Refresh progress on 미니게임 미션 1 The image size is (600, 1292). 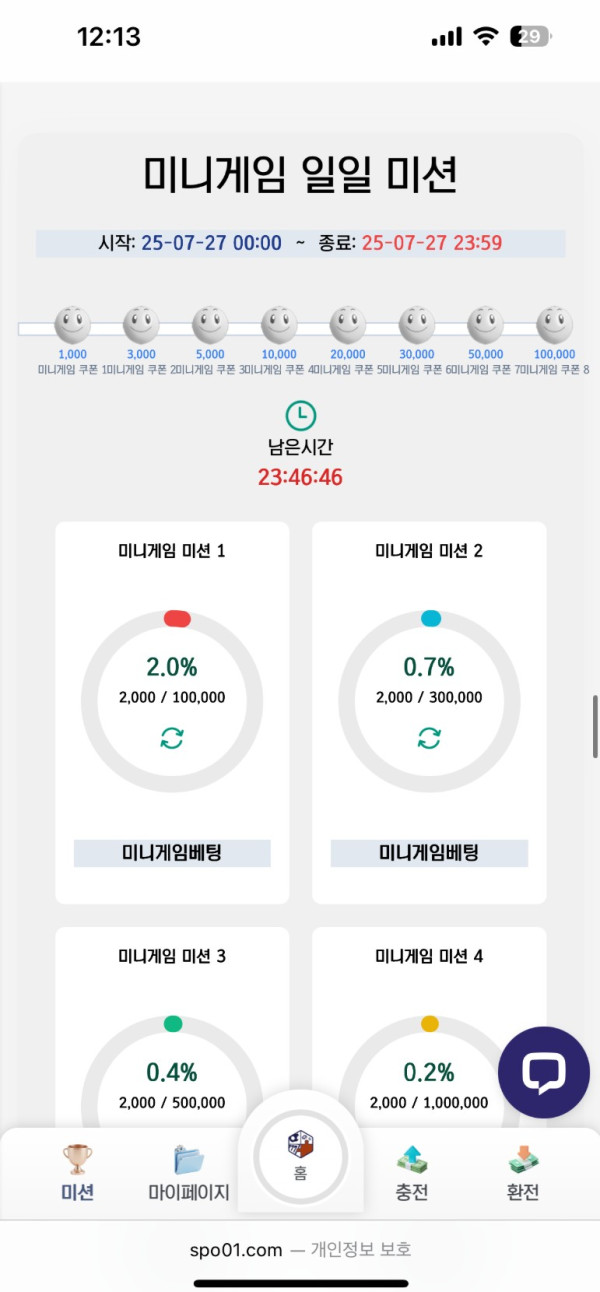pyautogui.click(x=172, y=738)
